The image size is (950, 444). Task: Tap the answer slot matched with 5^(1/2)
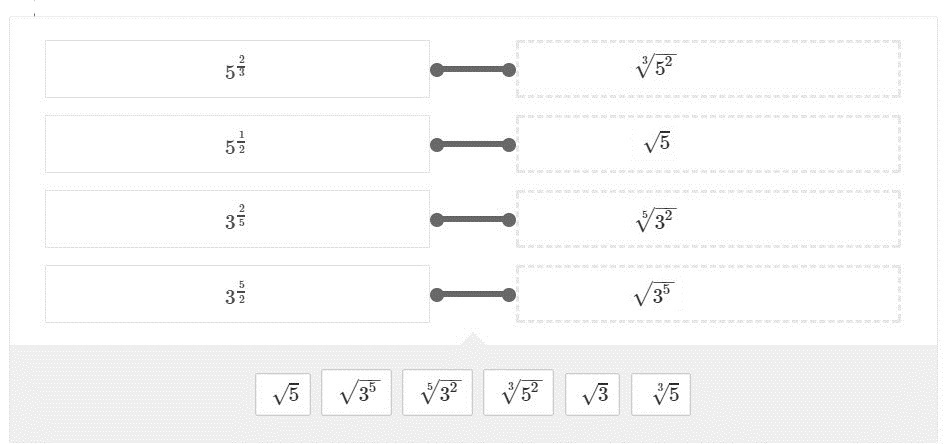click(x=708, y=144)
